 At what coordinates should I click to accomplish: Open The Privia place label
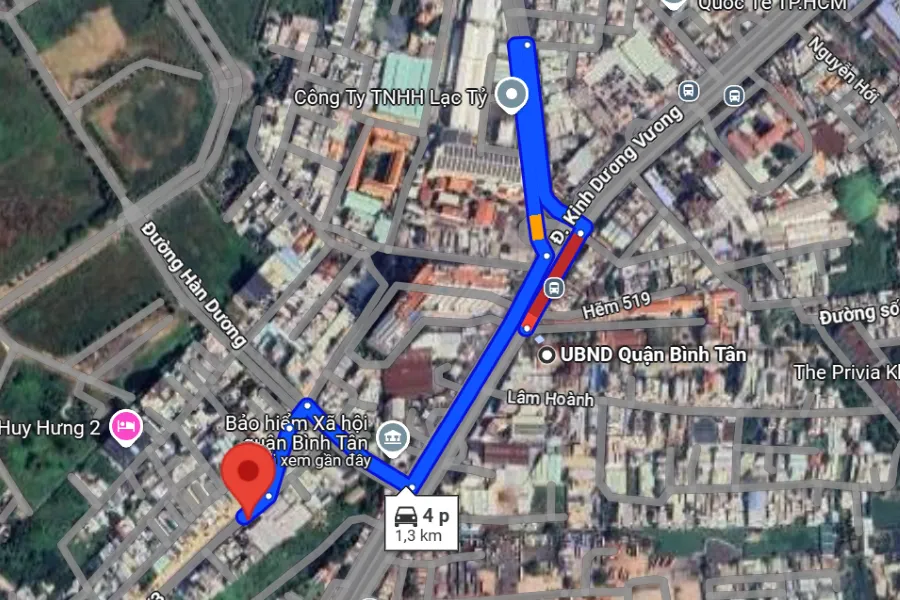click(x=845, y=372)
